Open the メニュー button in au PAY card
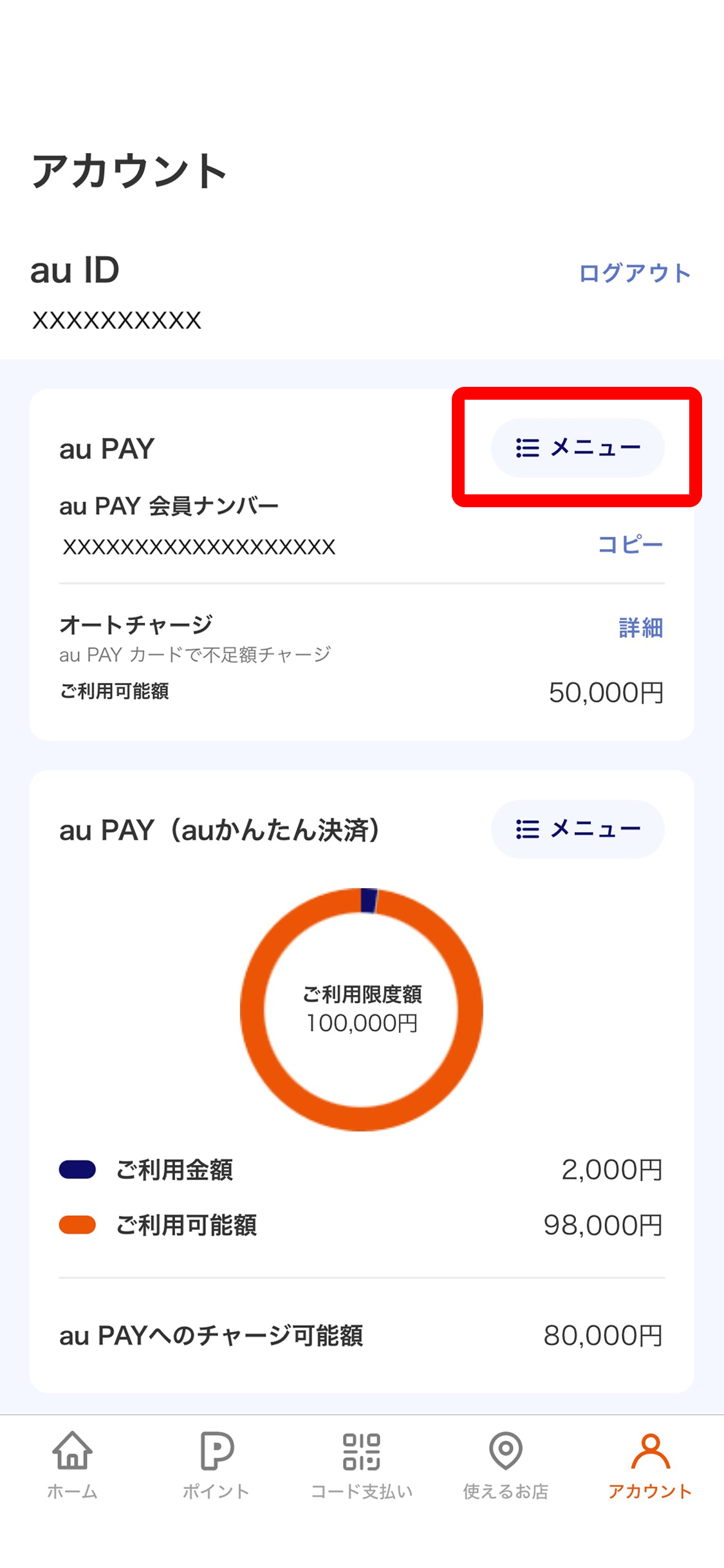 577,448
